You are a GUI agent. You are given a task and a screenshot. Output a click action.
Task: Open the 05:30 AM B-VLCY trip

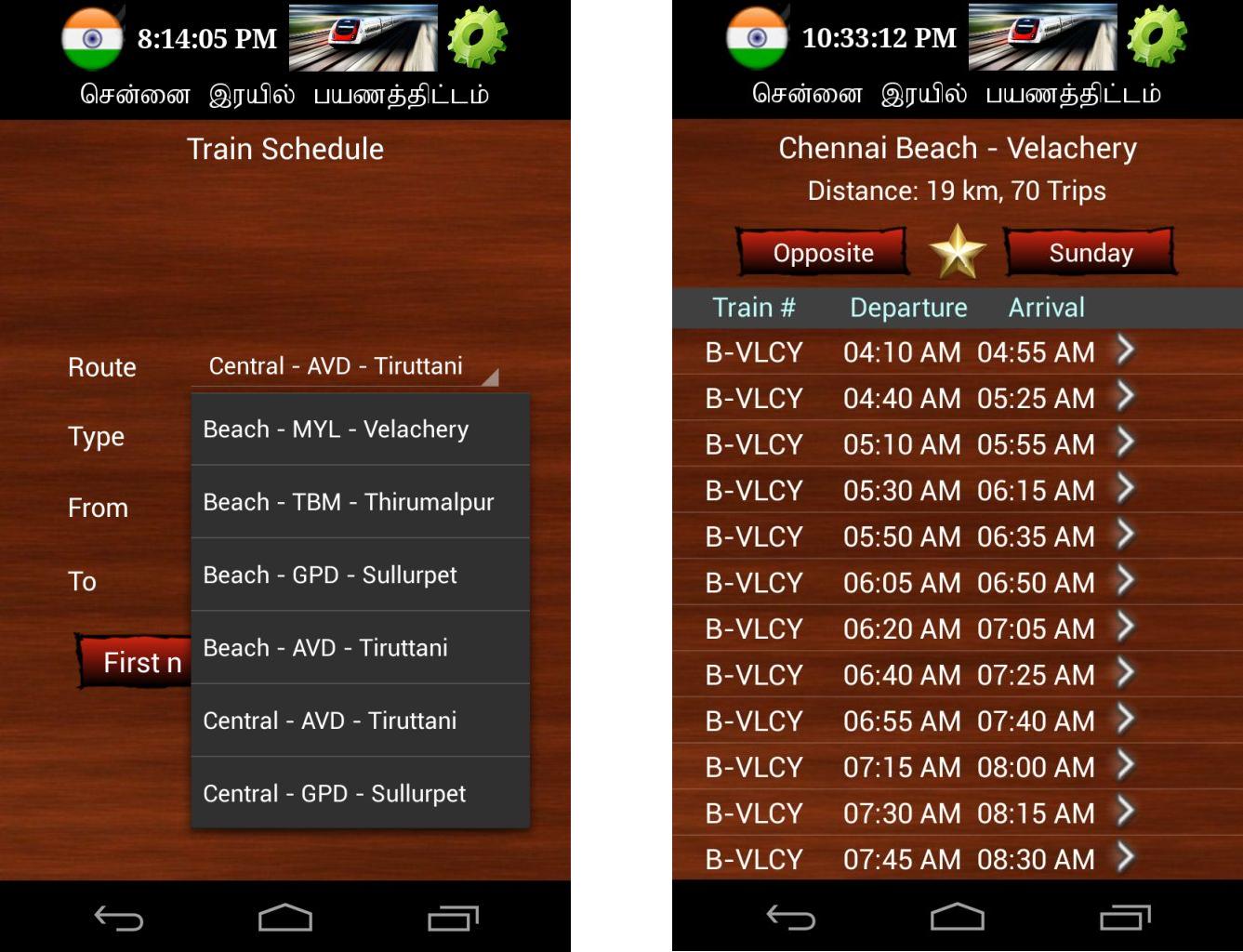pos(958,490)
